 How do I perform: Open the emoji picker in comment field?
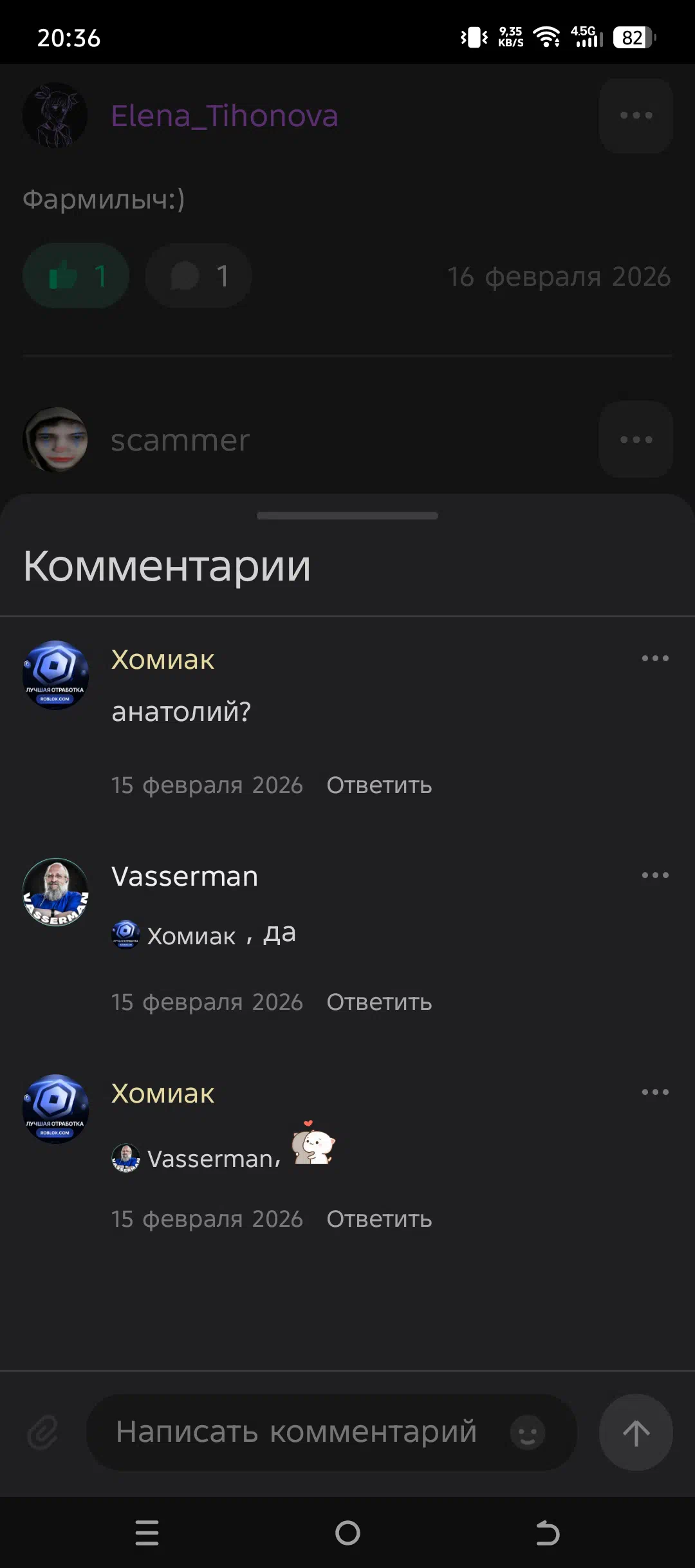528,1433
